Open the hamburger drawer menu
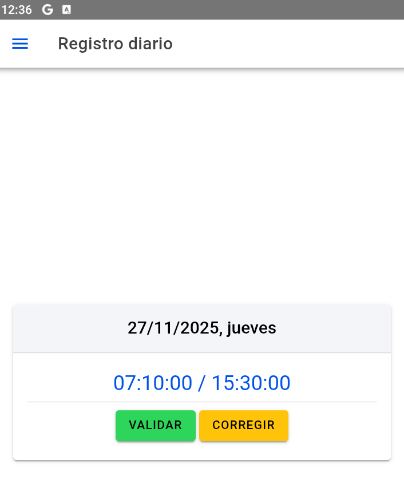The image size is (404, 478). click(20, 44)
